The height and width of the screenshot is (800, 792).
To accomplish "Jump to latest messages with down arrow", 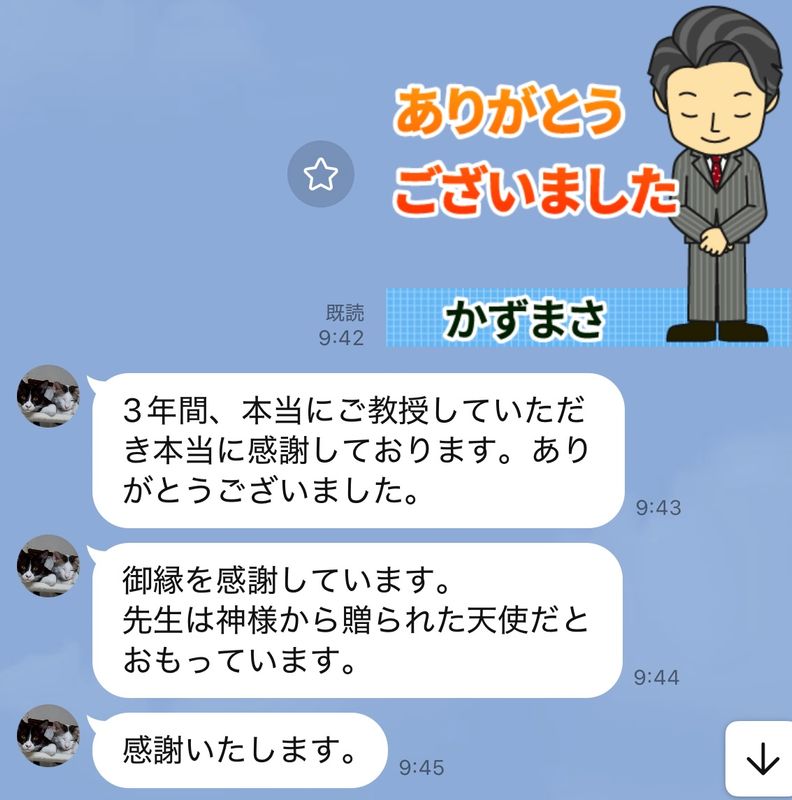I will (x=763, y=759).
